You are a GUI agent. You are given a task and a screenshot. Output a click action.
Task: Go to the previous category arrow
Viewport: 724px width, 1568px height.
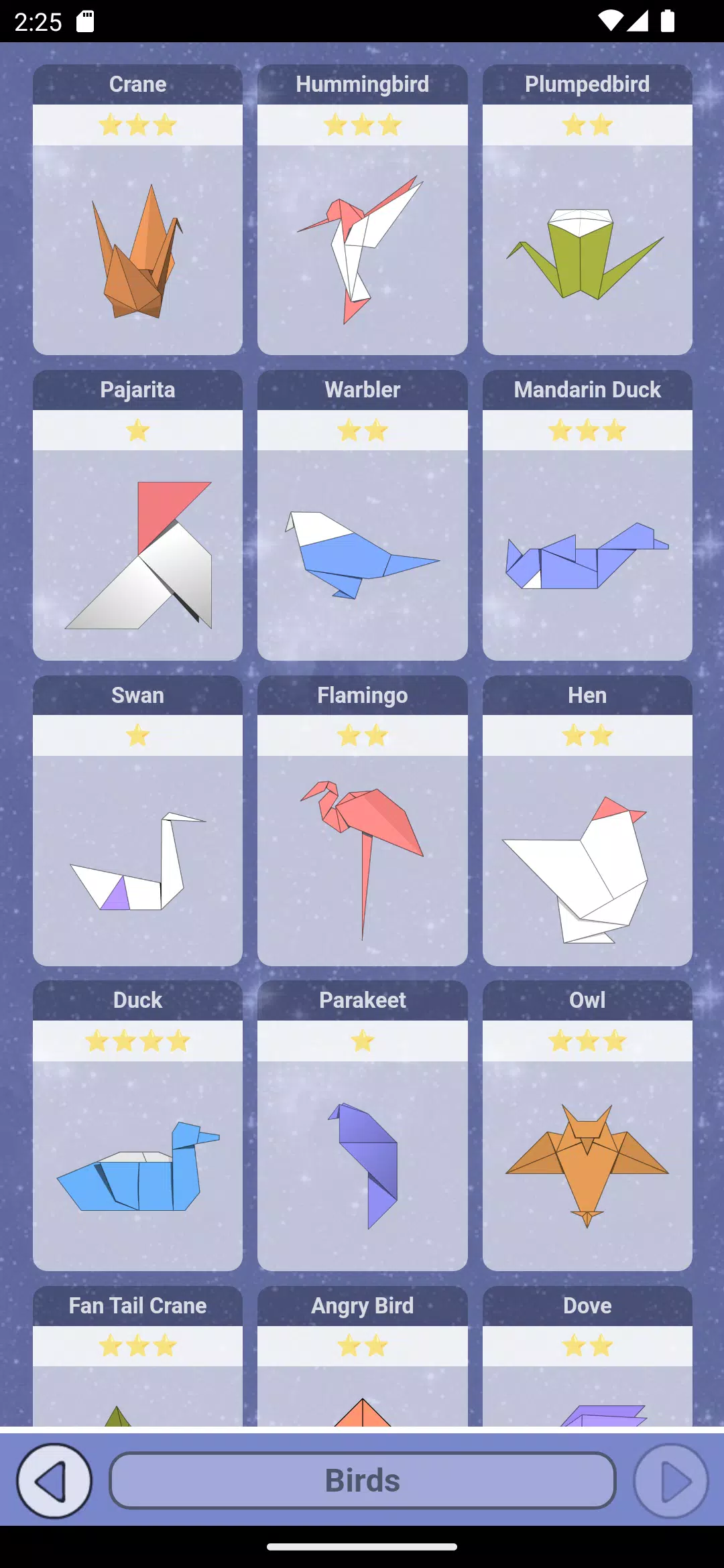[x=54, y=1480]
